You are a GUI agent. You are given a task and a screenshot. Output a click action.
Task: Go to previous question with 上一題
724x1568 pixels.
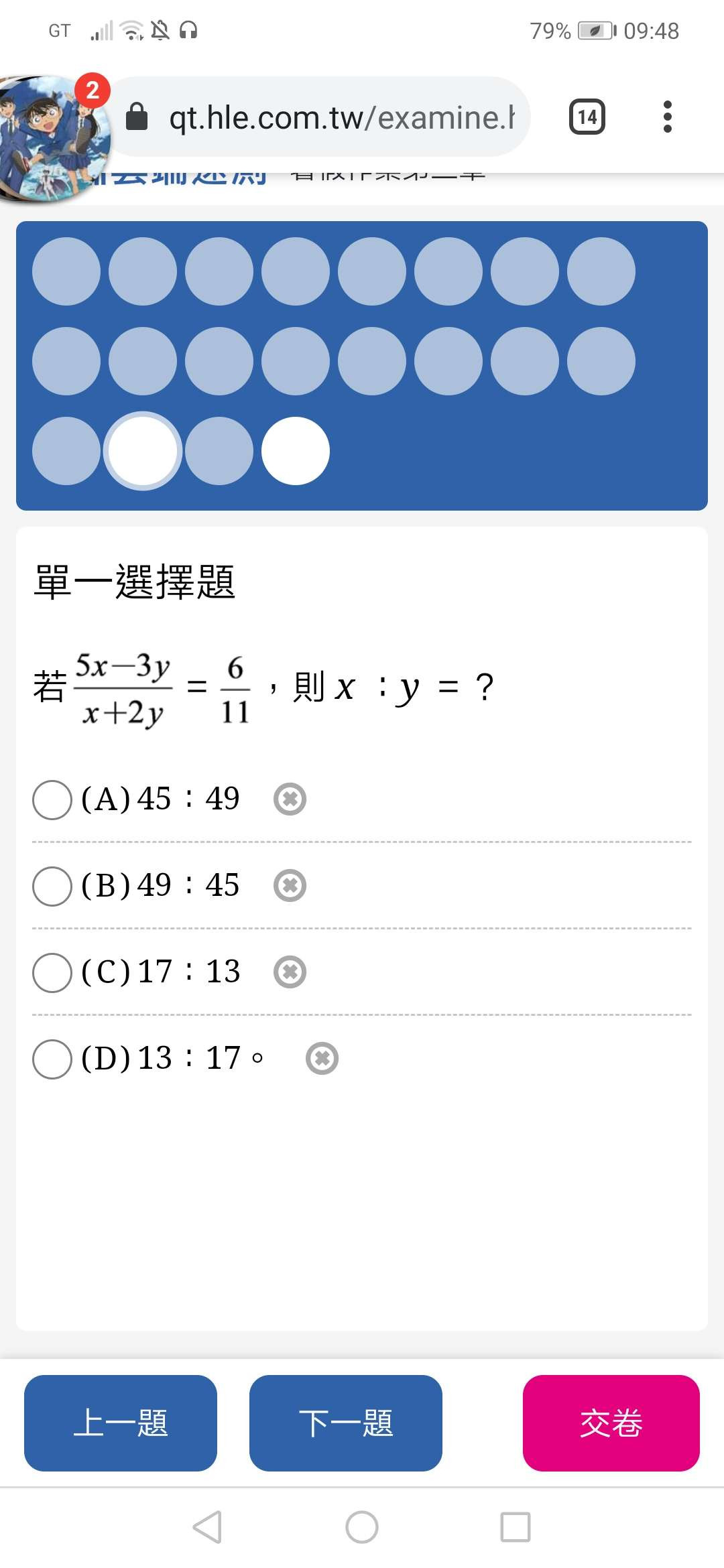pos(121,1423)
